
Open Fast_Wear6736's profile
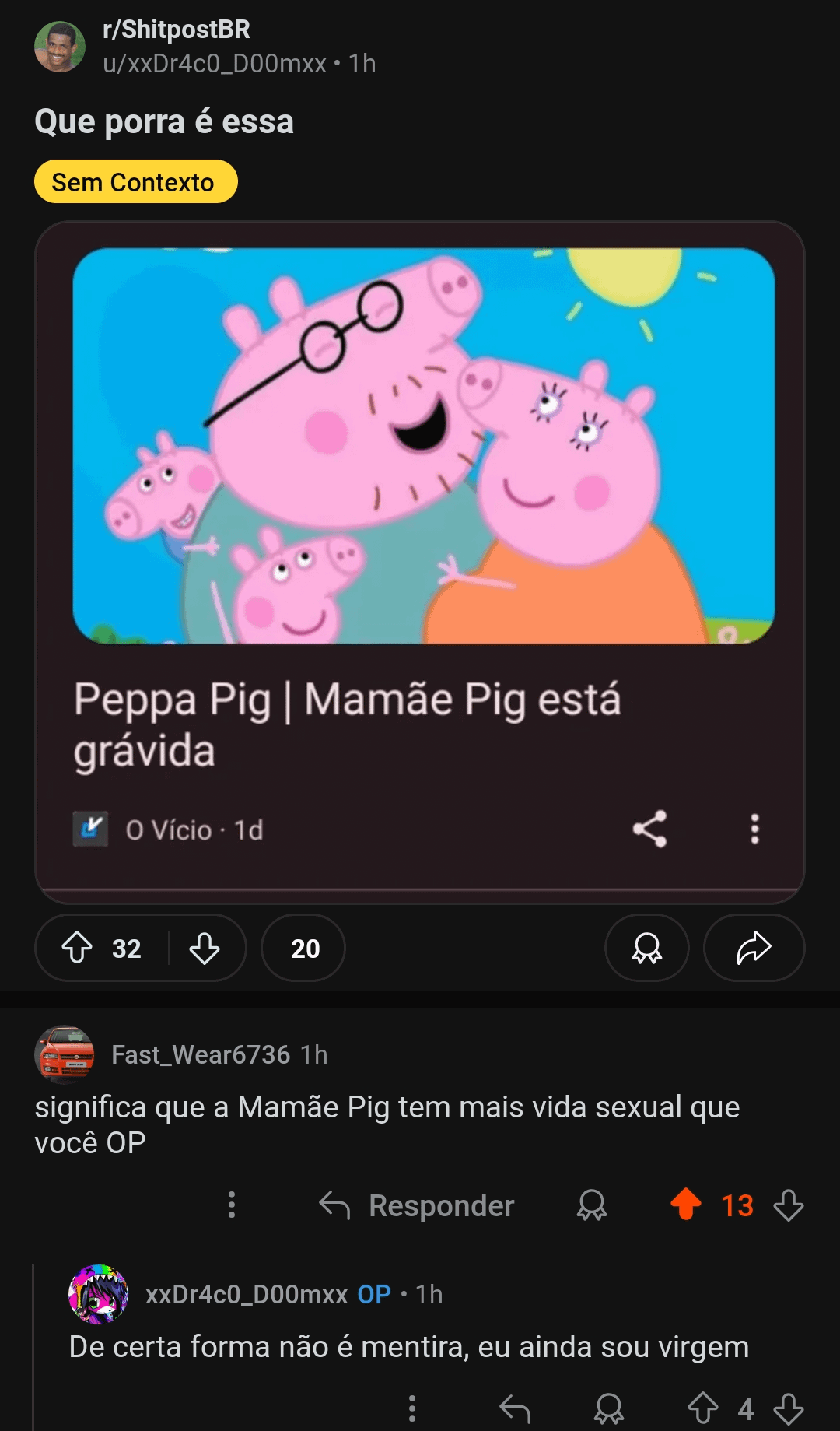click(x=200, y=1054)
